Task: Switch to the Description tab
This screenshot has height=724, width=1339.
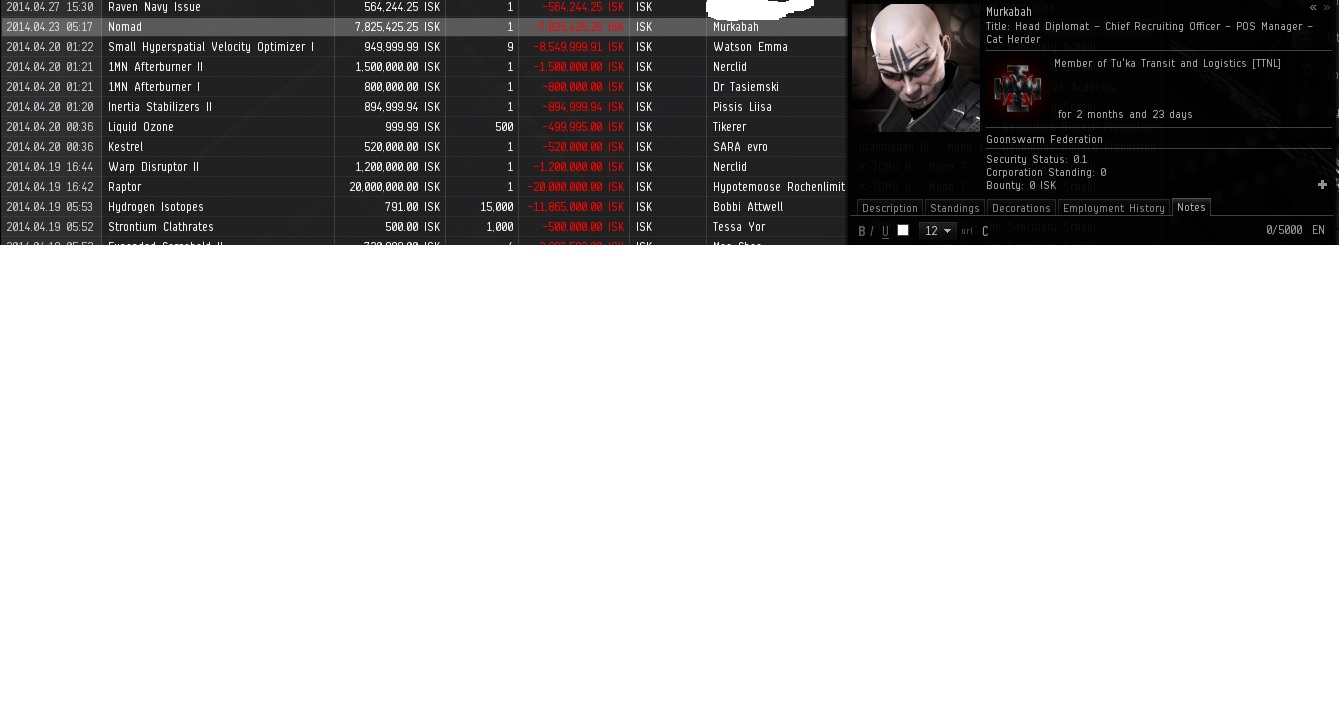Action: (x=889, y=208)
